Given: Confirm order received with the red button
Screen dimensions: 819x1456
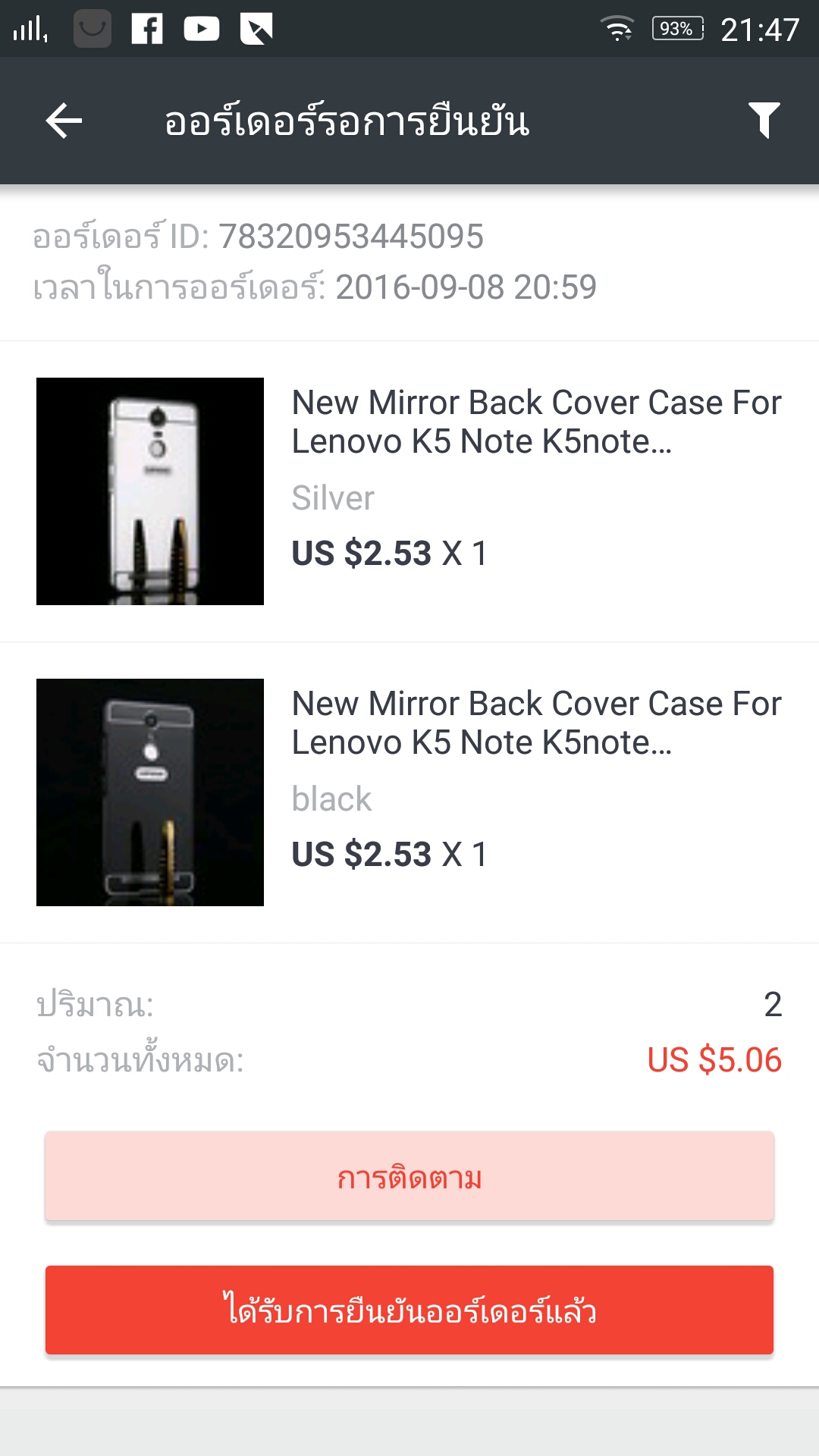Looking at the screenshot, I should coord(409,1310).
